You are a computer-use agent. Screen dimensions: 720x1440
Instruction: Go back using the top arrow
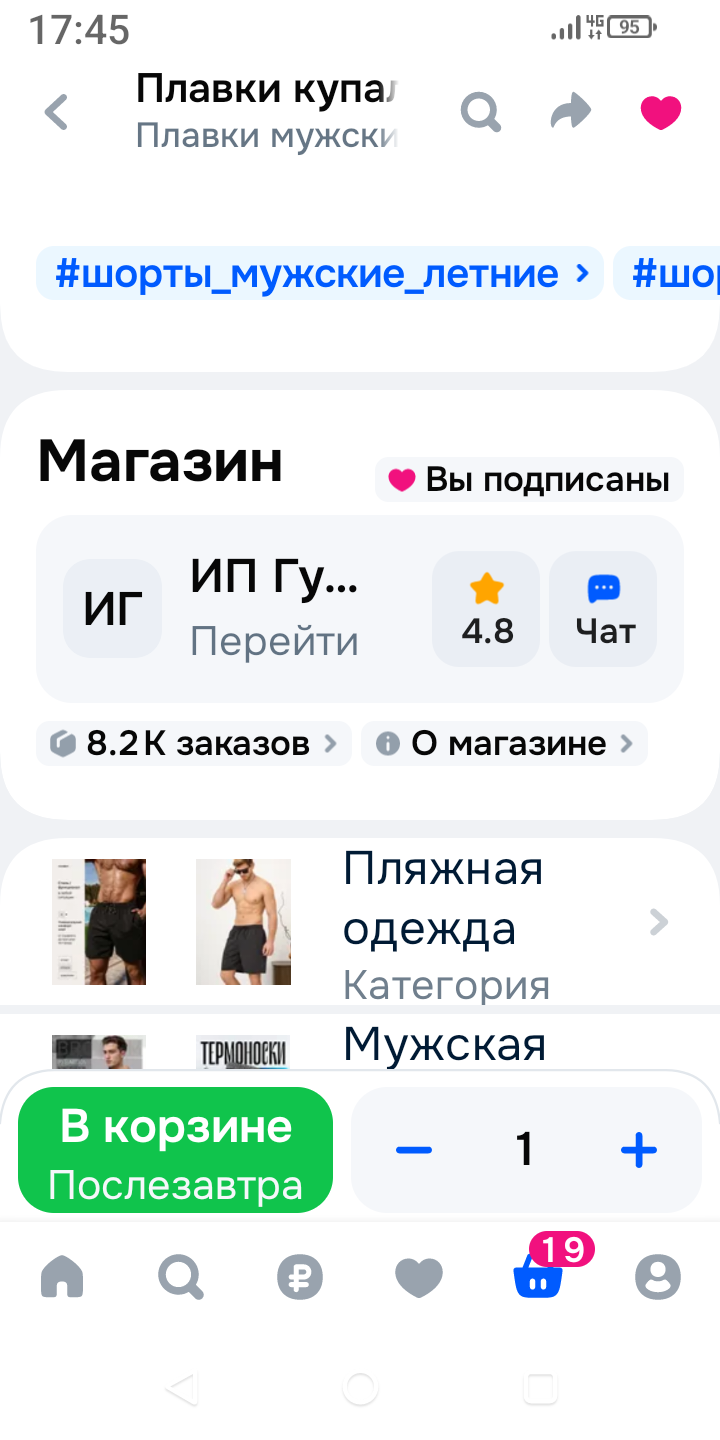click(57, 112)
